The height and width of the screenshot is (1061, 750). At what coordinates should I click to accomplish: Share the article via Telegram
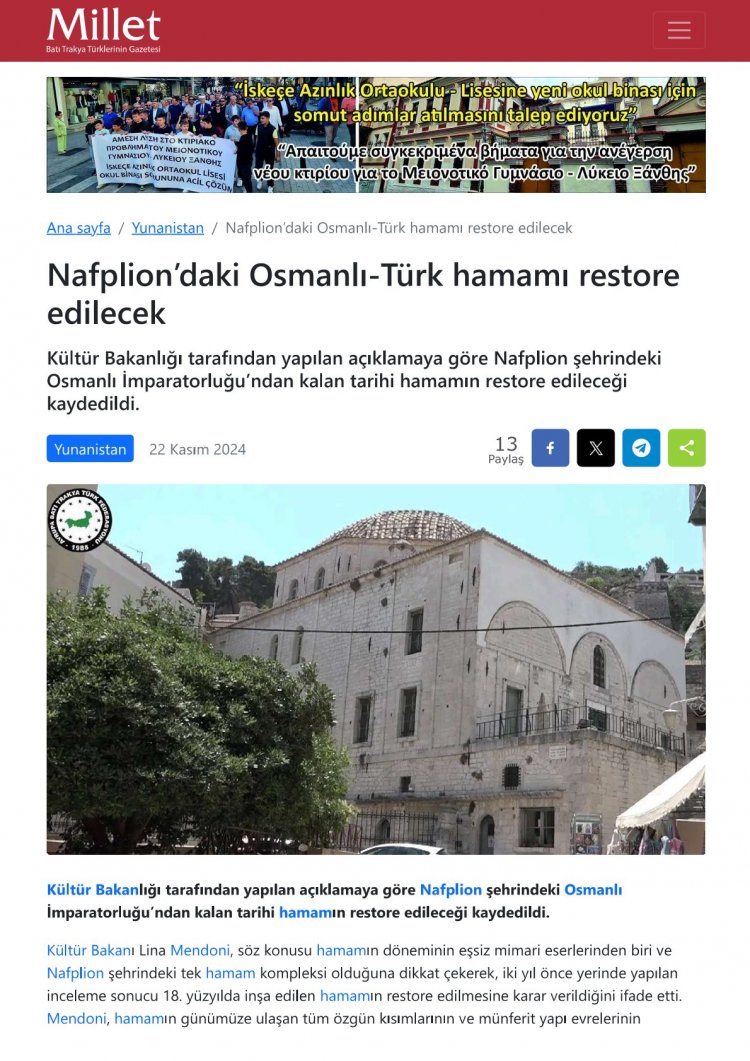click(x=641, y=448)
